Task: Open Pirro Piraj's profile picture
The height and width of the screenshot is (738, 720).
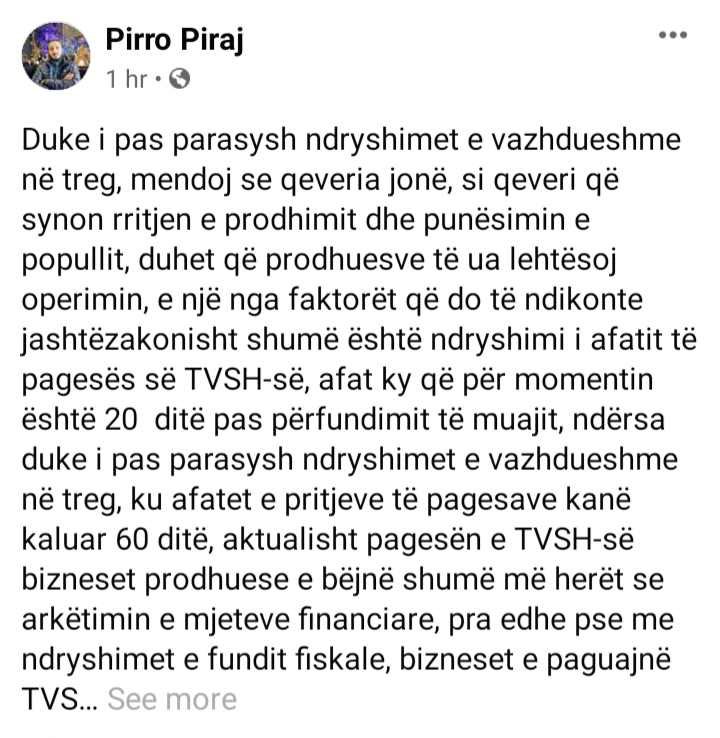Action: (x=56, y=55)
